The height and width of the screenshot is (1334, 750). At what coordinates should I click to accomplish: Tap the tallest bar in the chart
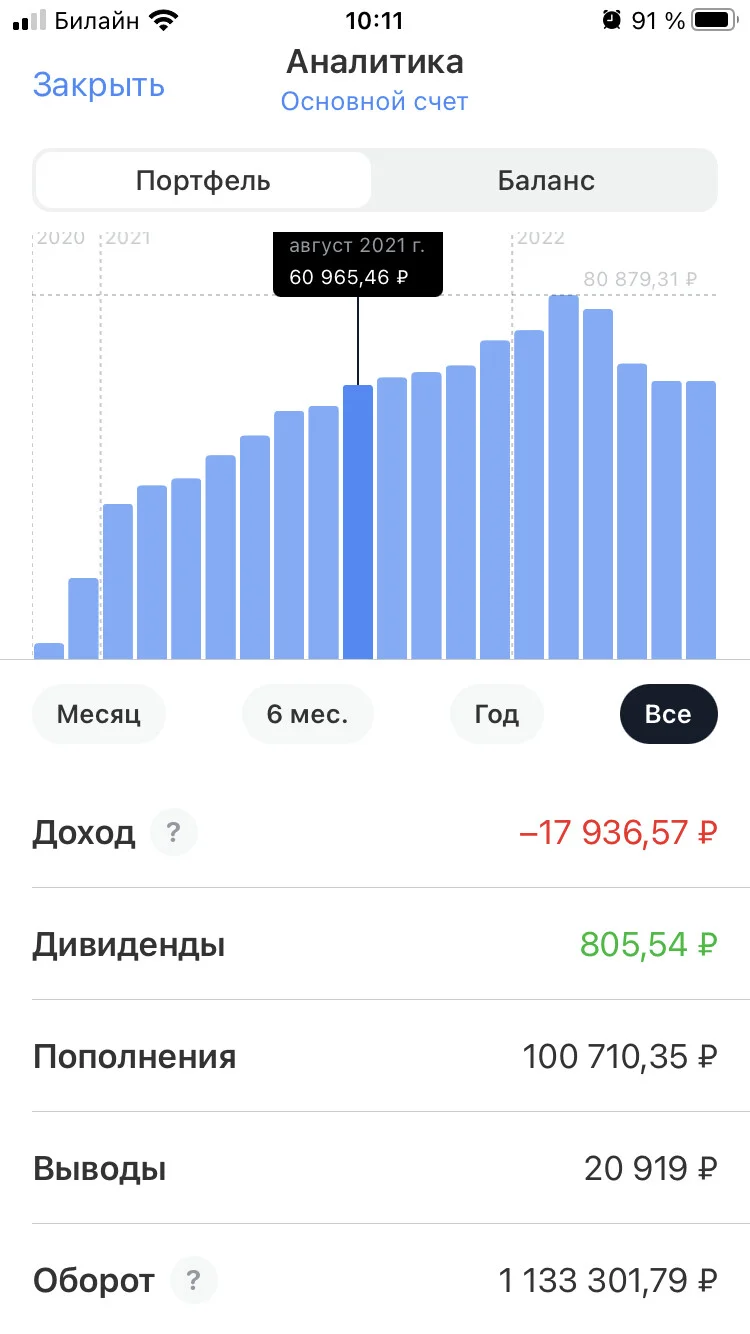click(564, 477)
